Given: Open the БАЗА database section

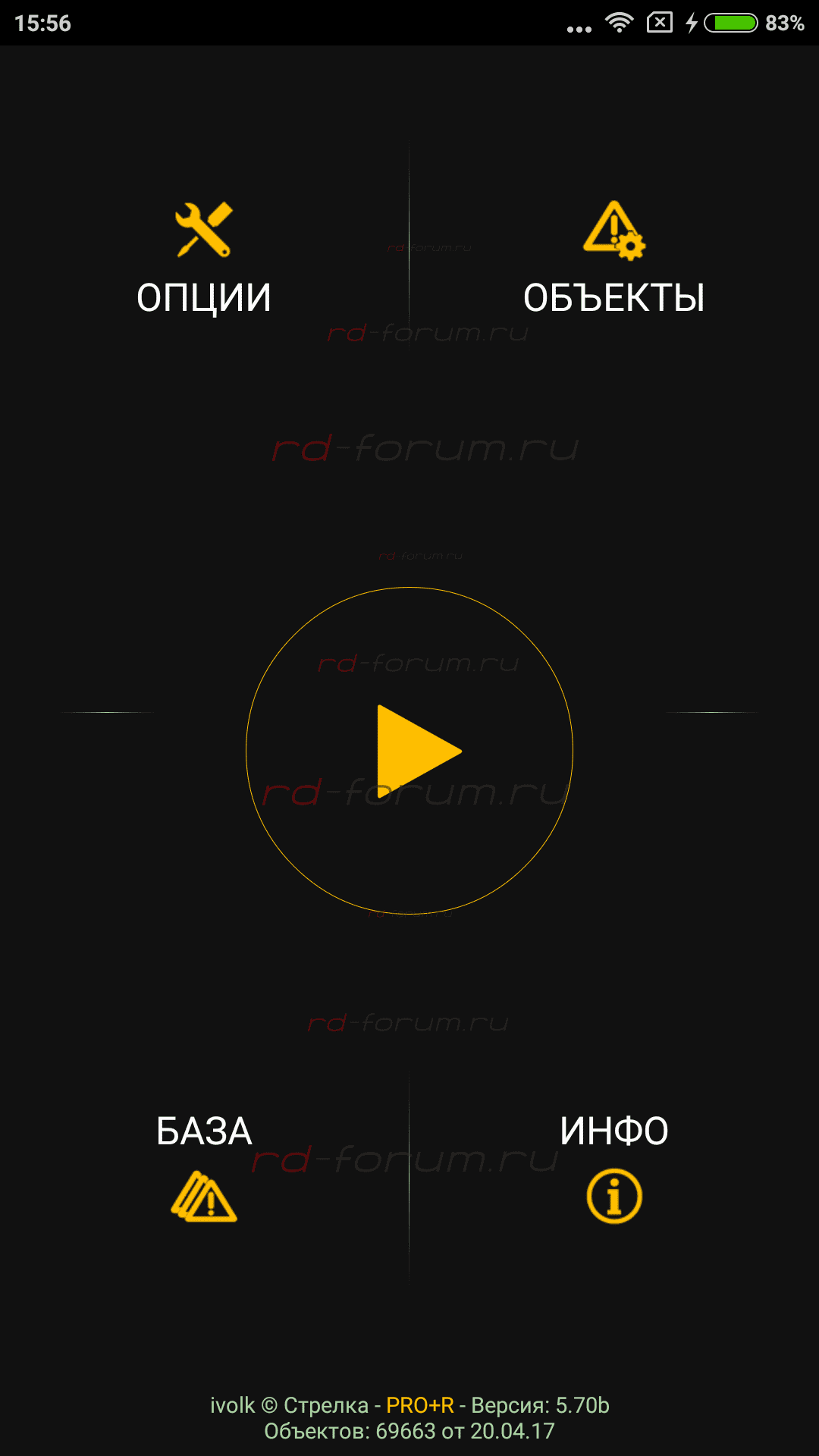Looking at the screenshot, I should point(204,1164).
